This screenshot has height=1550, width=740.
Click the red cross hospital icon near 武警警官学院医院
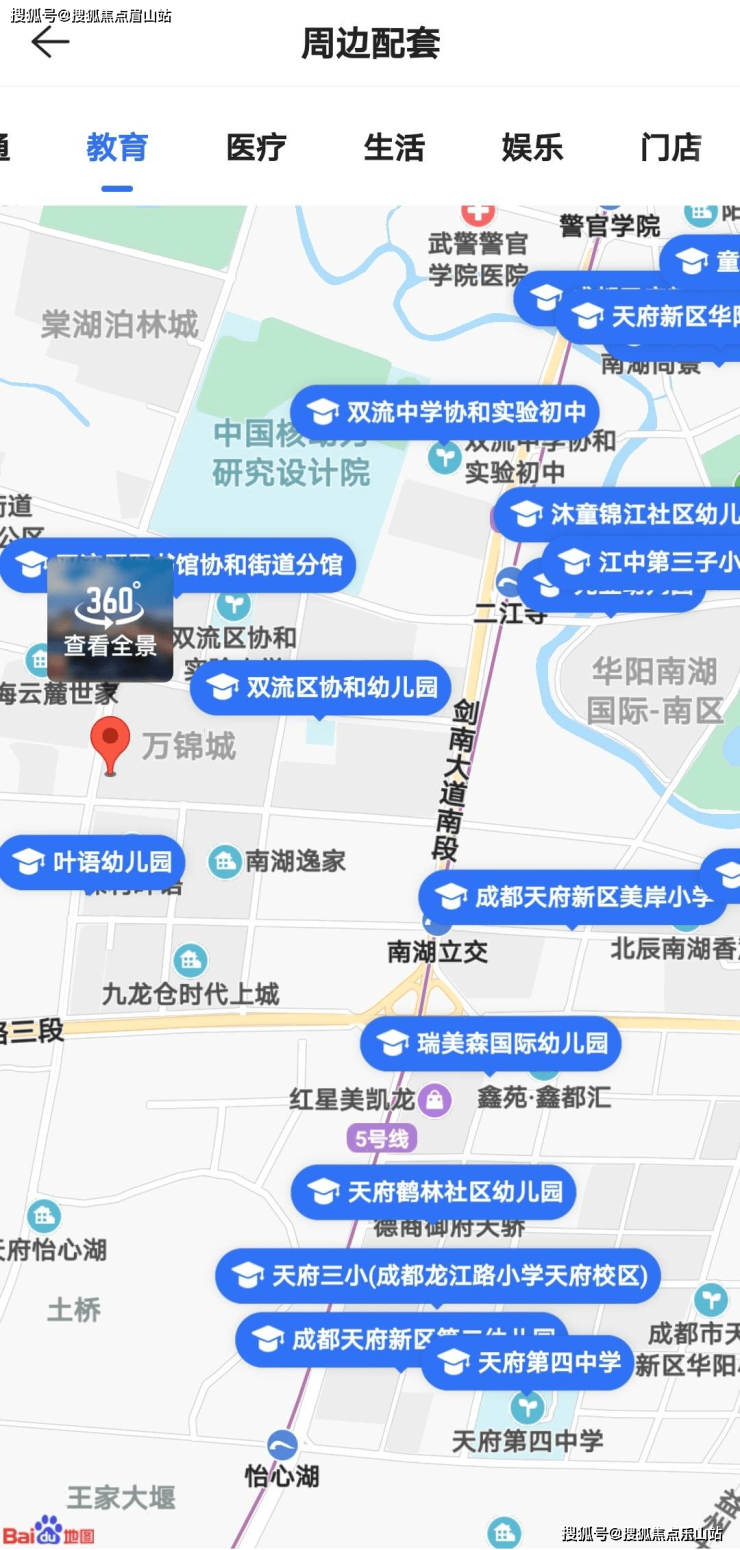[x=476, y=213]
